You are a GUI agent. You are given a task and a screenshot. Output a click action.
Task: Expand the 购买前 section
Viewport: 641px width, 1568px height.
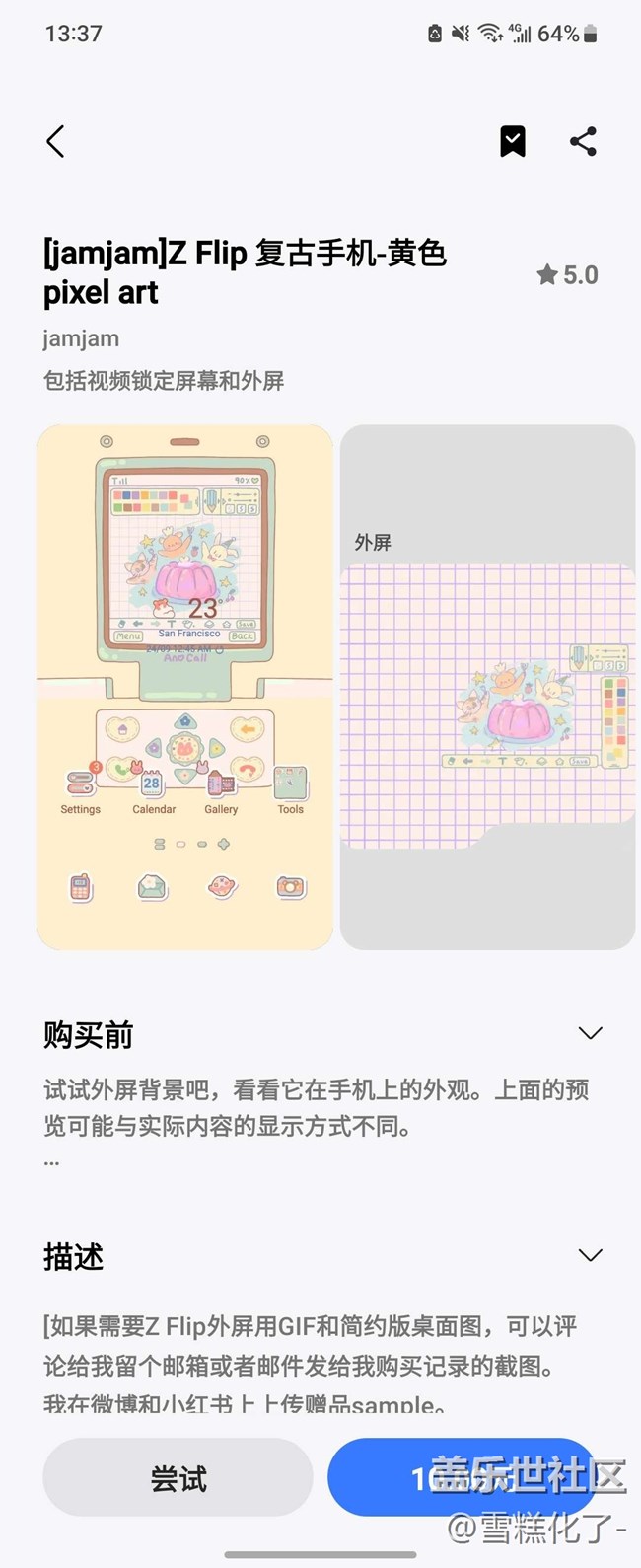click(x=590, y=1033)
